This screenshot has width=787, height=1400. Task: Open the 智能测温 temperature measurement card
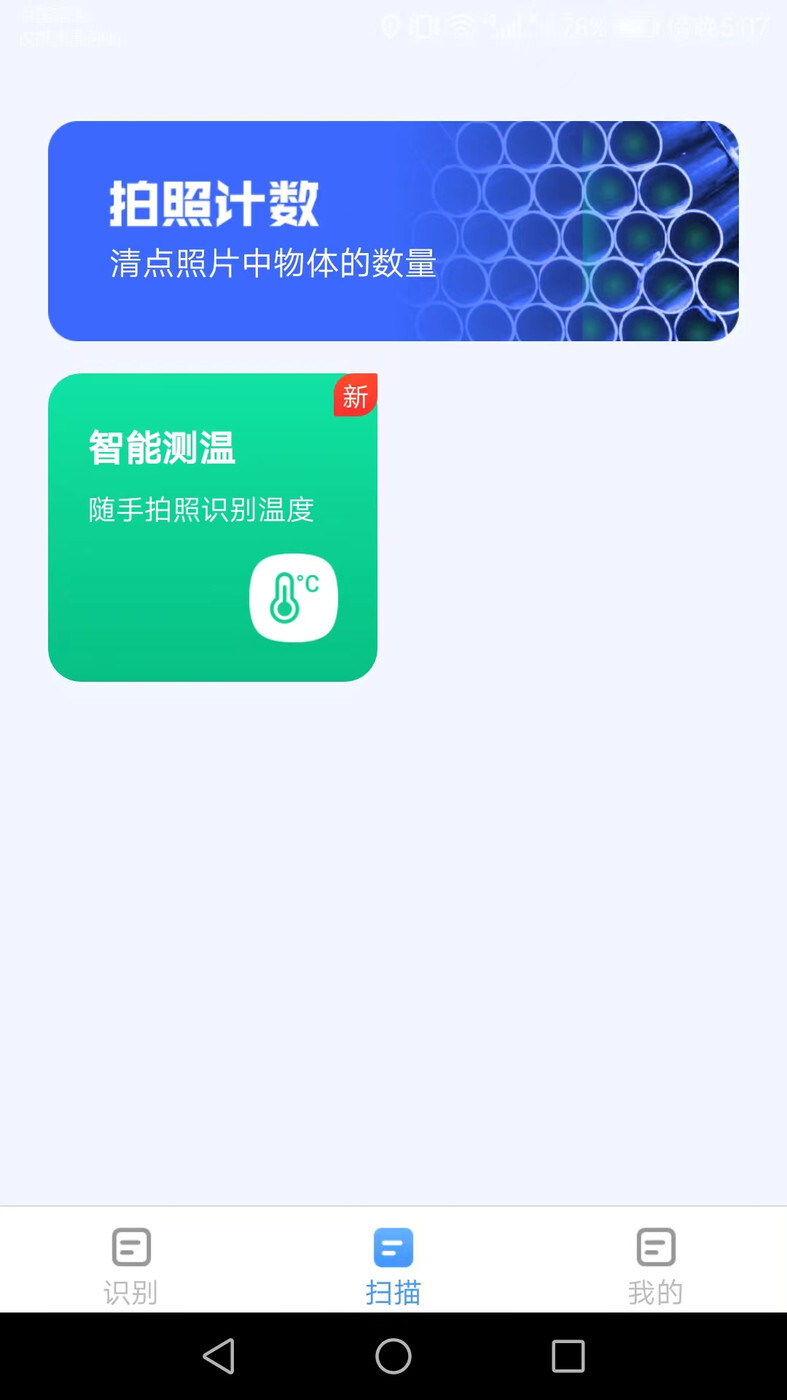tap(212, 525)
